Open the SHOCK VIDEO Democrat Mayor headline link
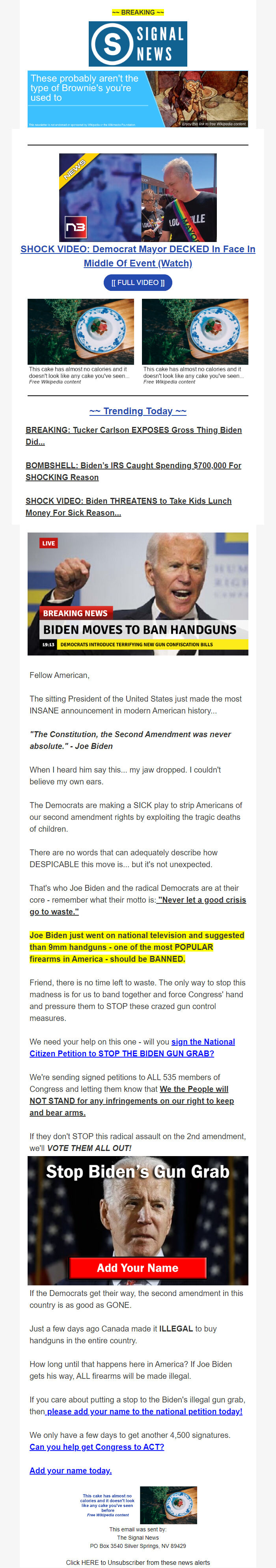Viewport: 276px width, 1568px height. [x=138, y=256]
